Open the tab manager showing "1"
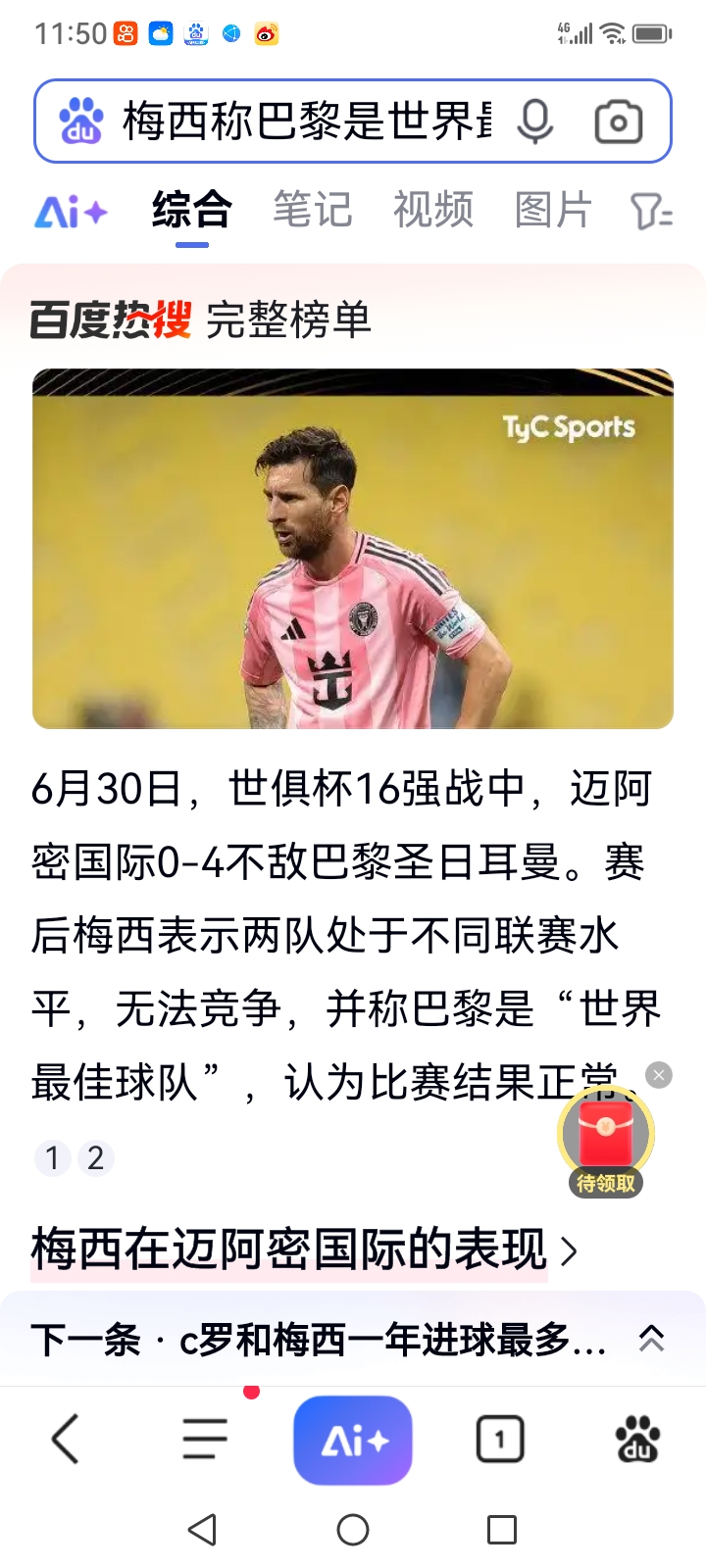The width and height of the screenshot is (706, 1568). (x=499, y=1439)
